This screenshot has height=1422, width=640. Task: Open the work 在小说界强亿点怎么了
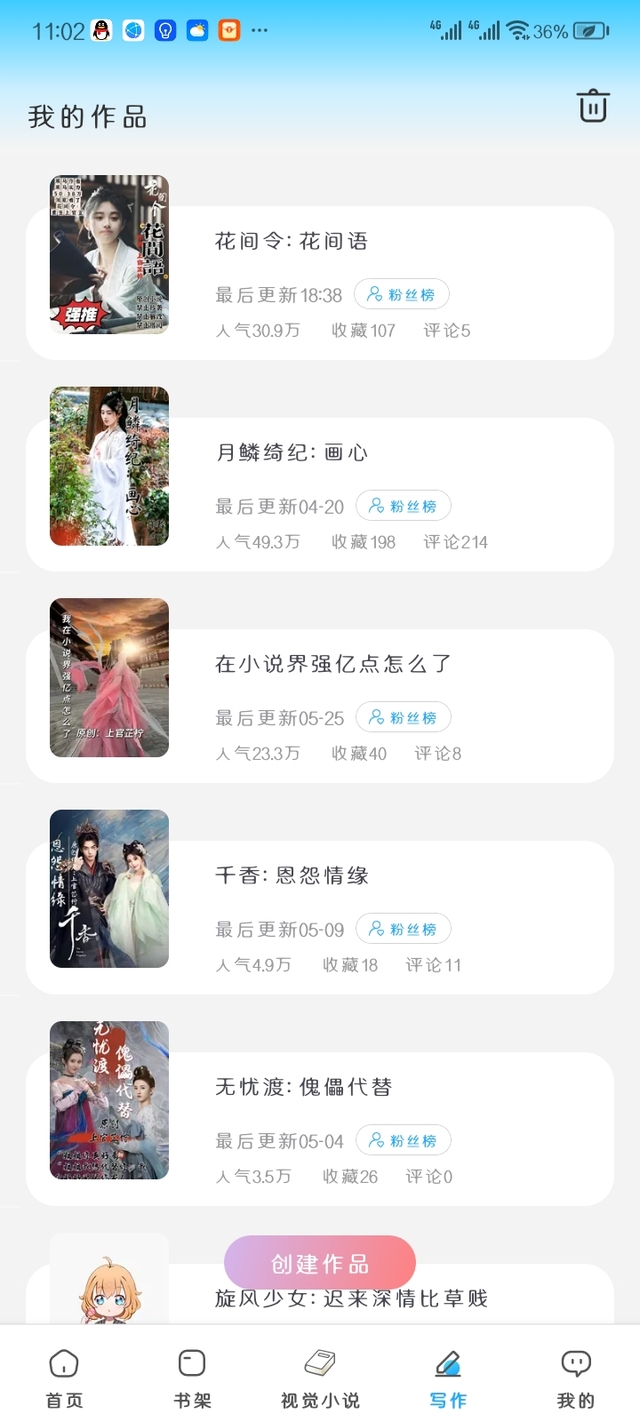tap(333, 664)
